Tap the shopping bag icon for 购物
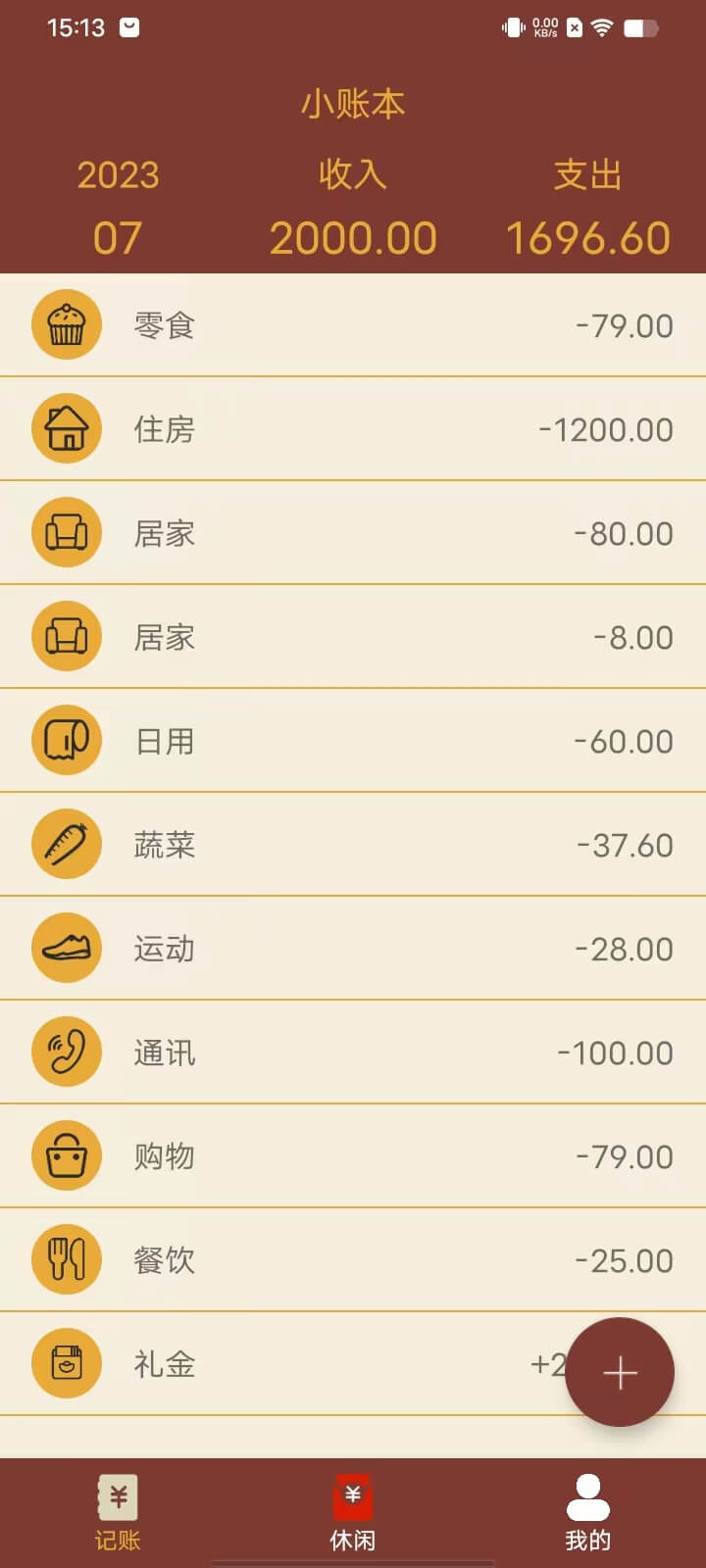The width and height of the screenshot is (706, 1568). point(66,1155)
